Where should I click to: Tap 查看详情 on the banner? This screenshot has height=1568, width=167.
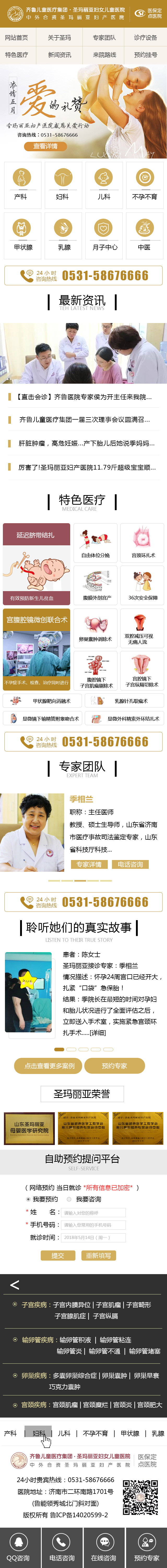click(45, 146)
